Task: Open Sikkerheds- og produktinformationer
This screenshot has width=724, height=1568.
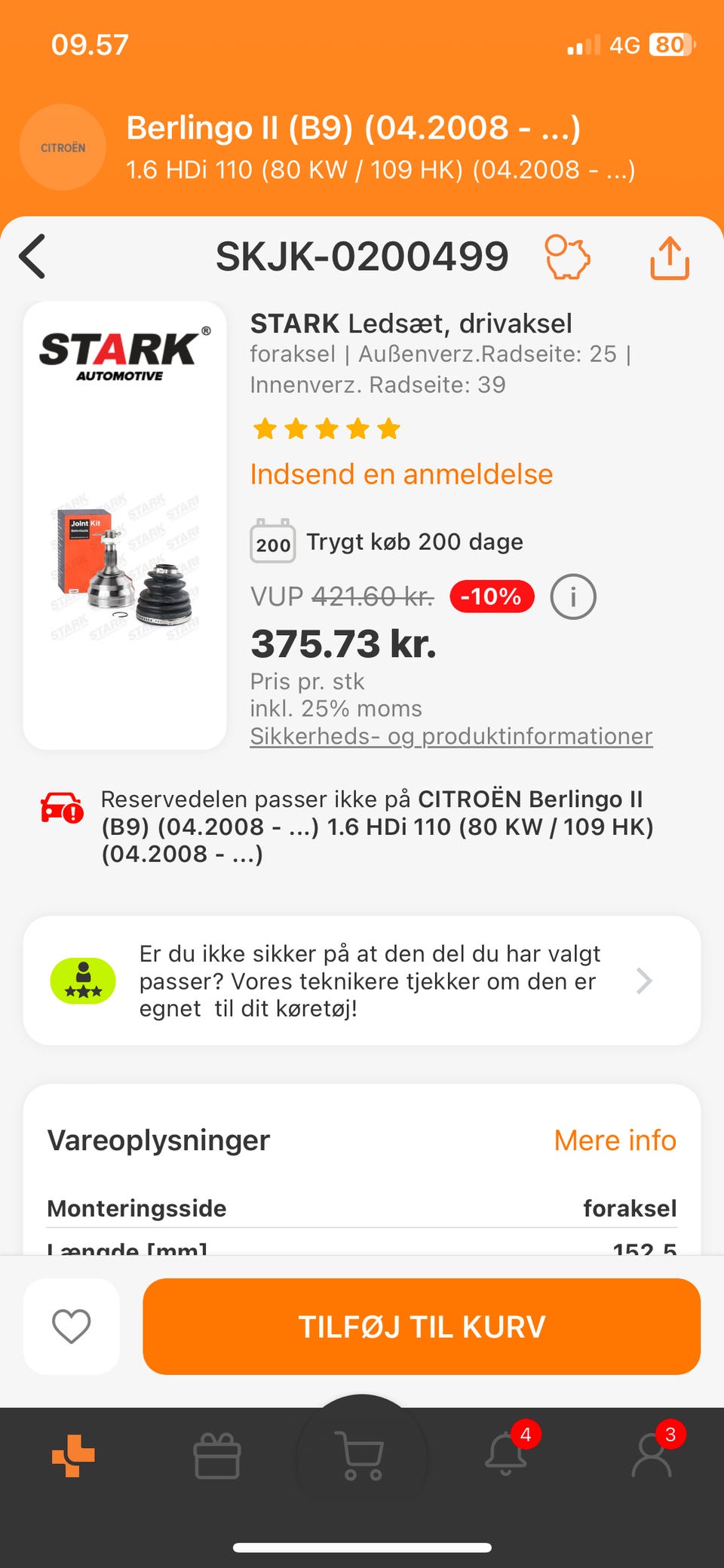Action: [x=450, y=736]
